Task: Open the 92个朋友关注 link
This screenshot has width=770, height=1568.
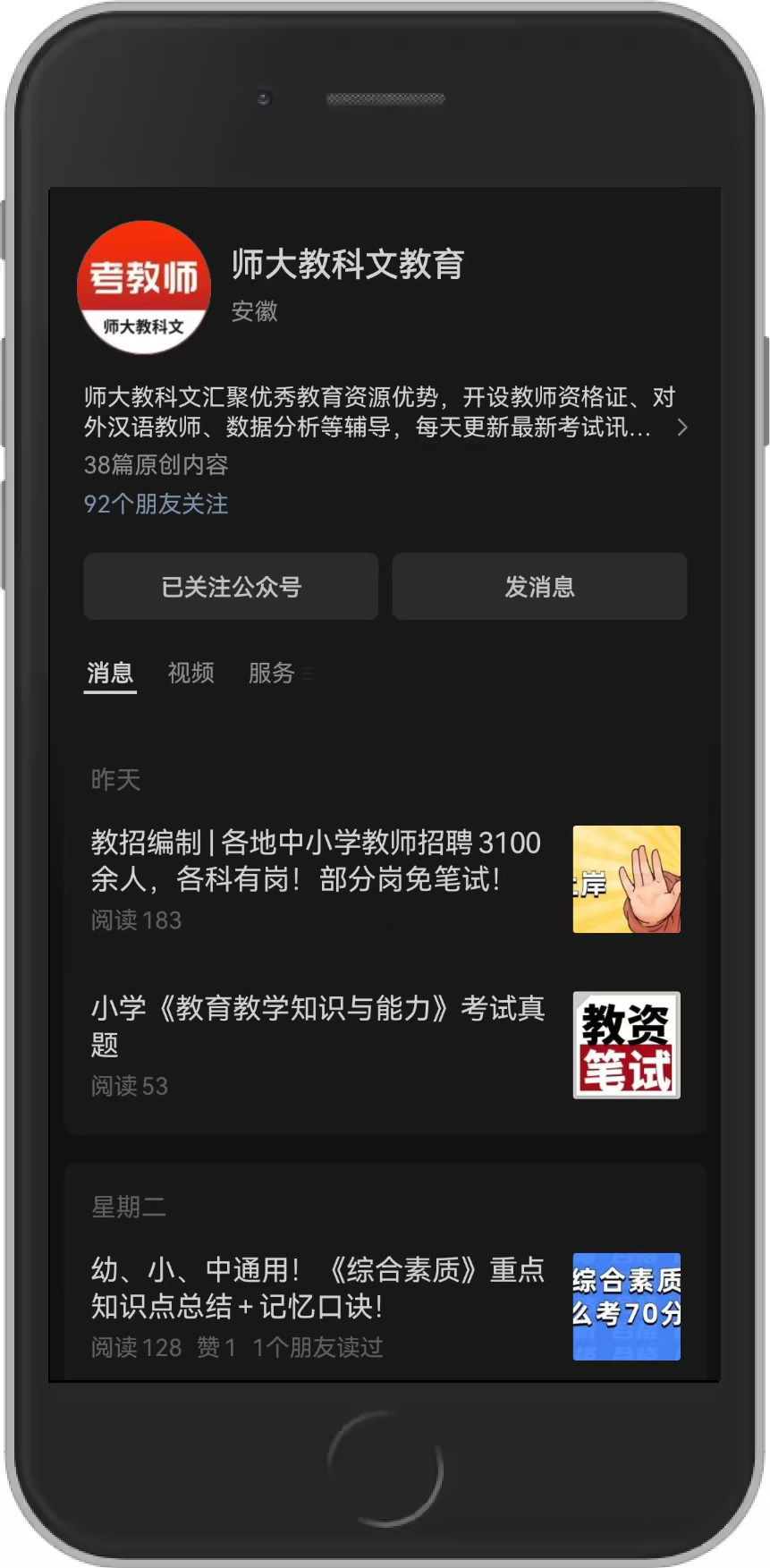Action: click(x=156, y=504)
